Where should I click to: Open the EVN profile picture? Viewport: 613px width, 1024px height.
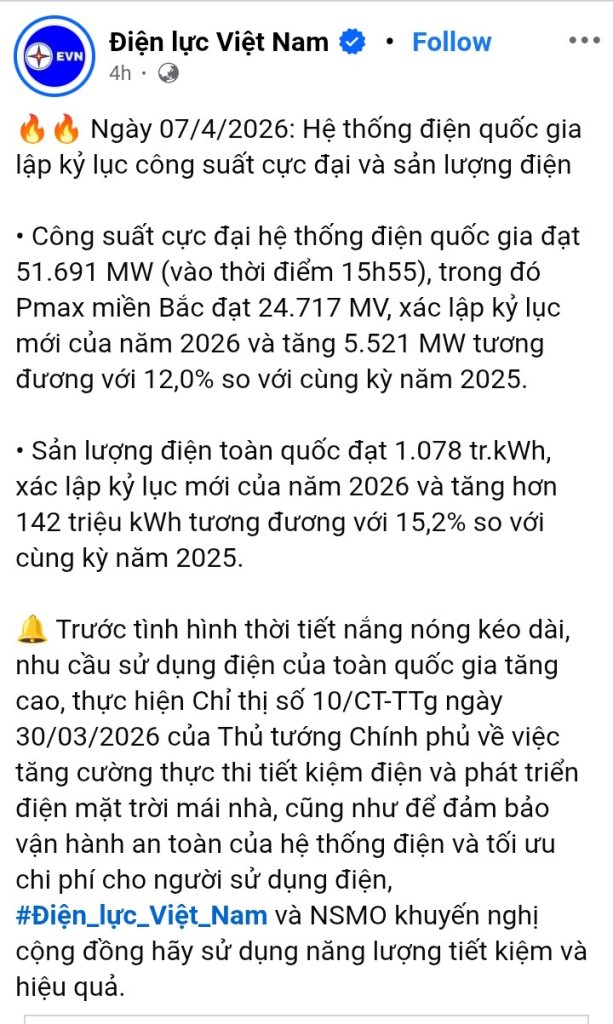coord(55,56)
